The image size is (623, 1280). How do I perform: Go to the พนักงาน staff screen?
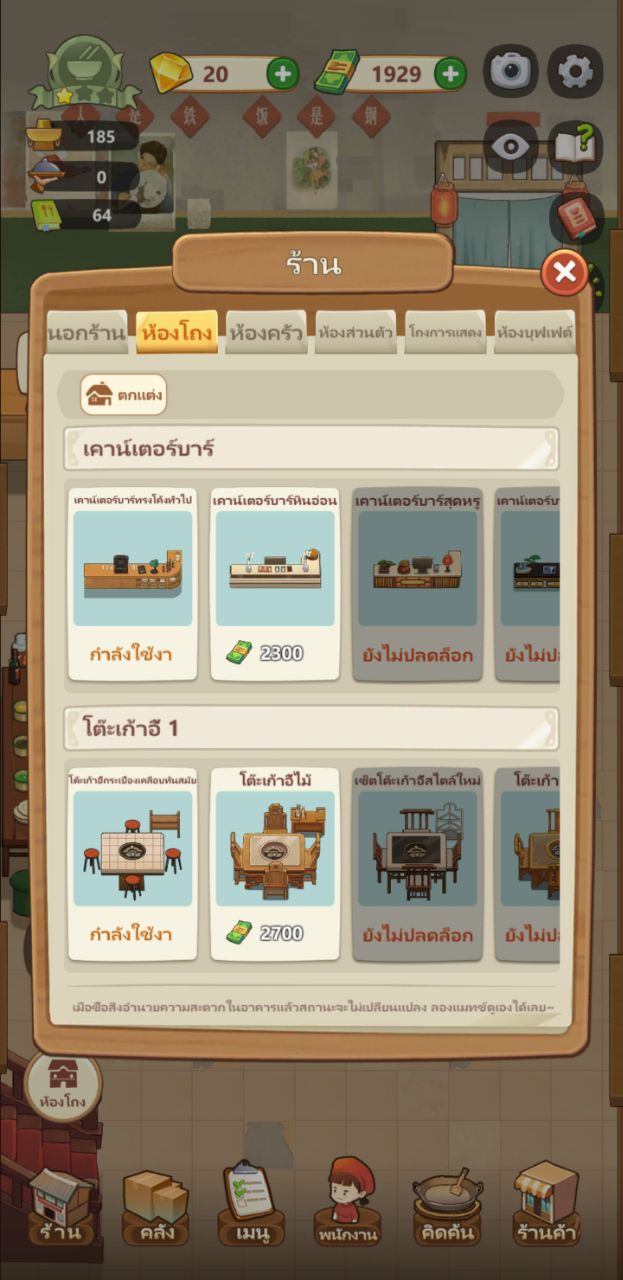point(346,1205)
